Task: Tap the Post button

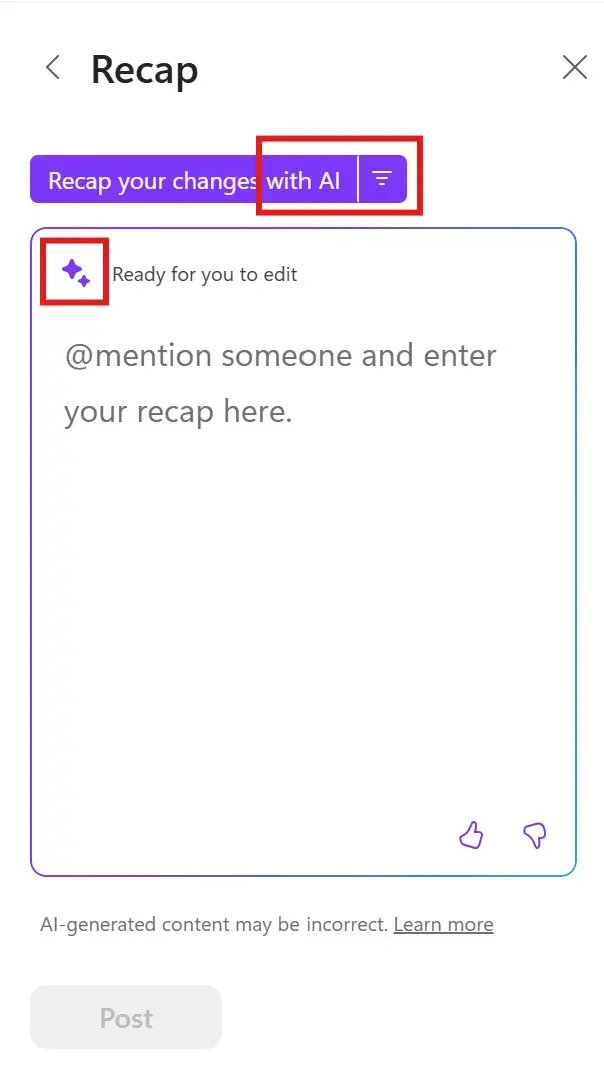Action: pyautogui.click(x=126, y=1018)
